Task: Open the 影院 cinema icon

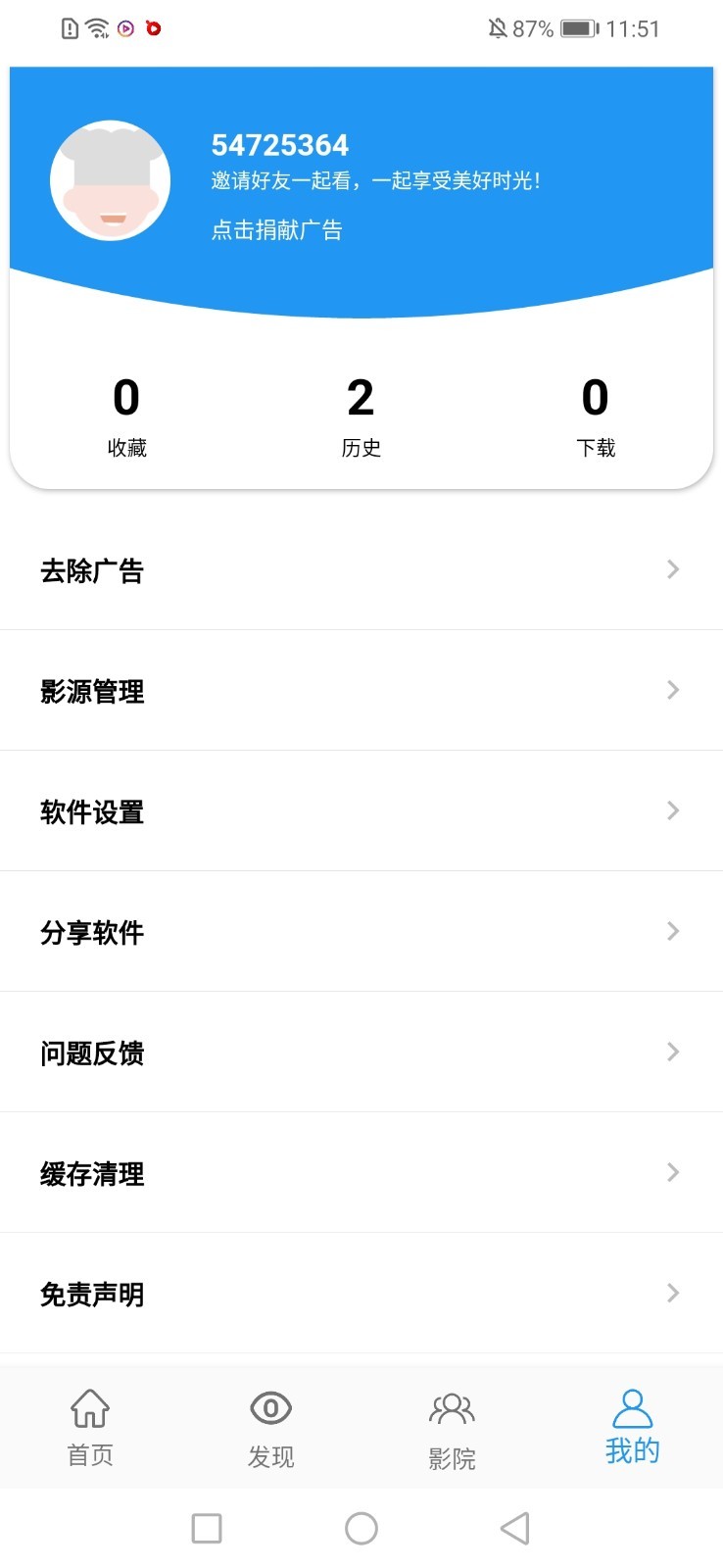Action: point(452,1408)
